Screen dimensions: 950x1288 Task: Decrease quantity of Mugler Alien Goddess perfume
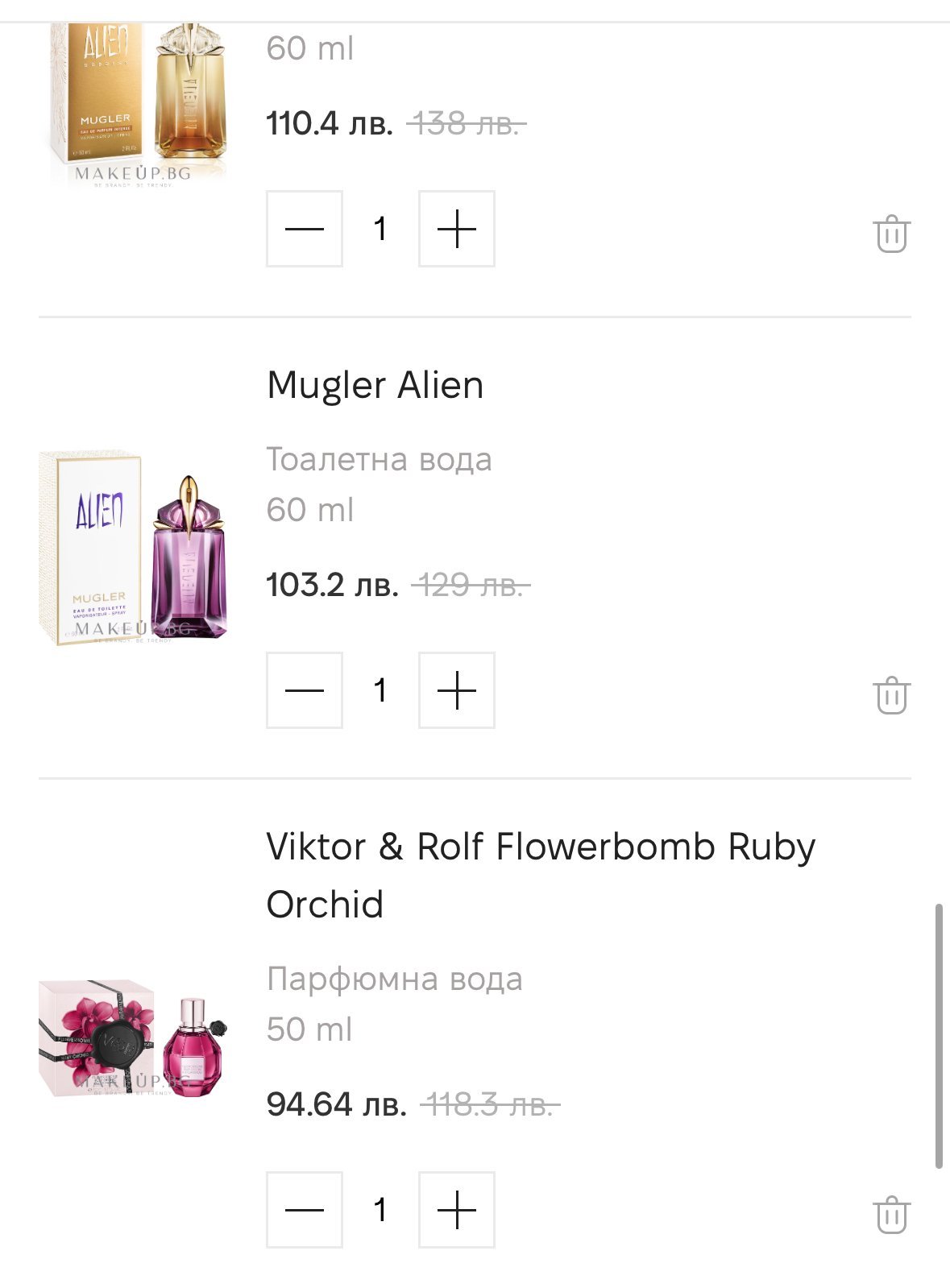point(305,229)
